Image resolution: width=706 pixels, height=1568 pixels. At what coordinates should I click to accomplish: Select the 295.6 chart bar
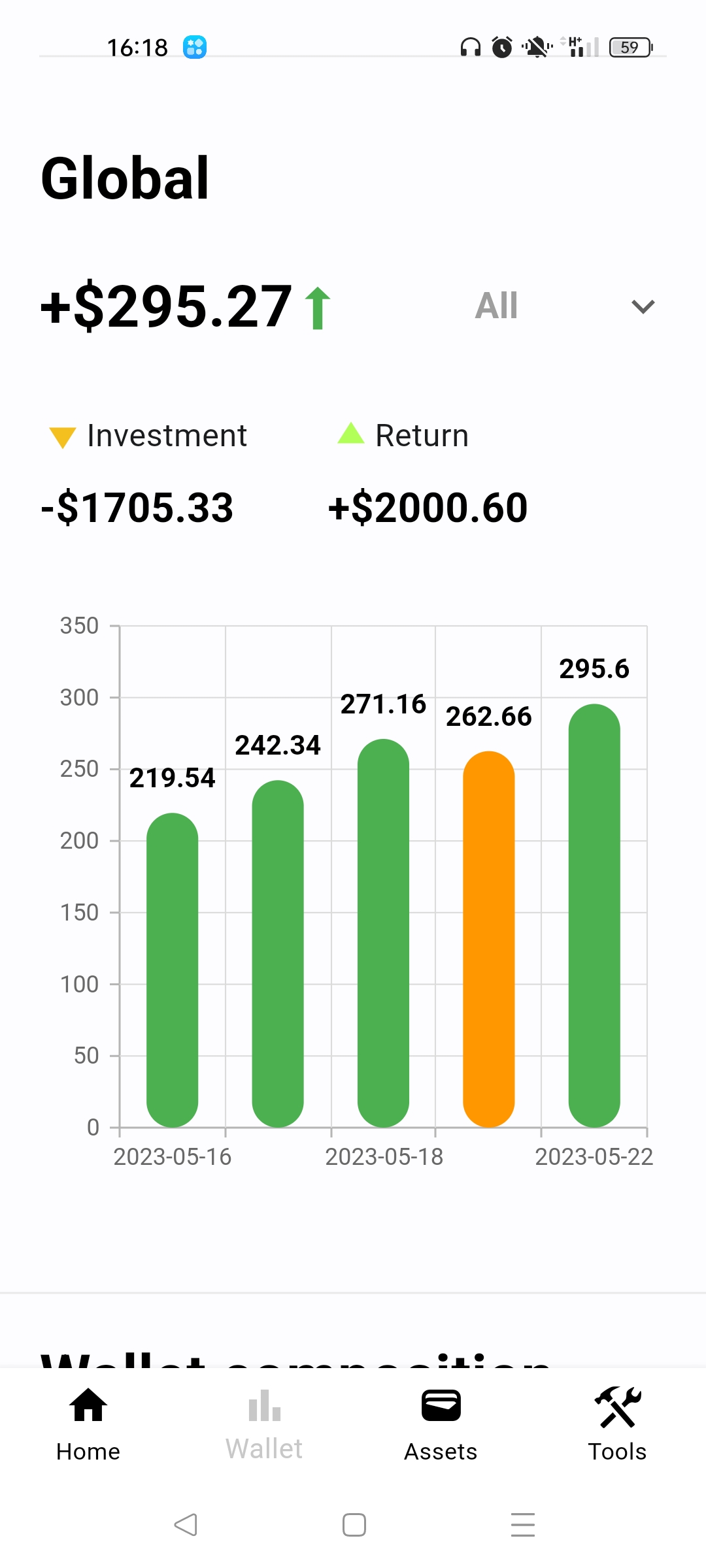pyautogui.click(x=594, y=915)
